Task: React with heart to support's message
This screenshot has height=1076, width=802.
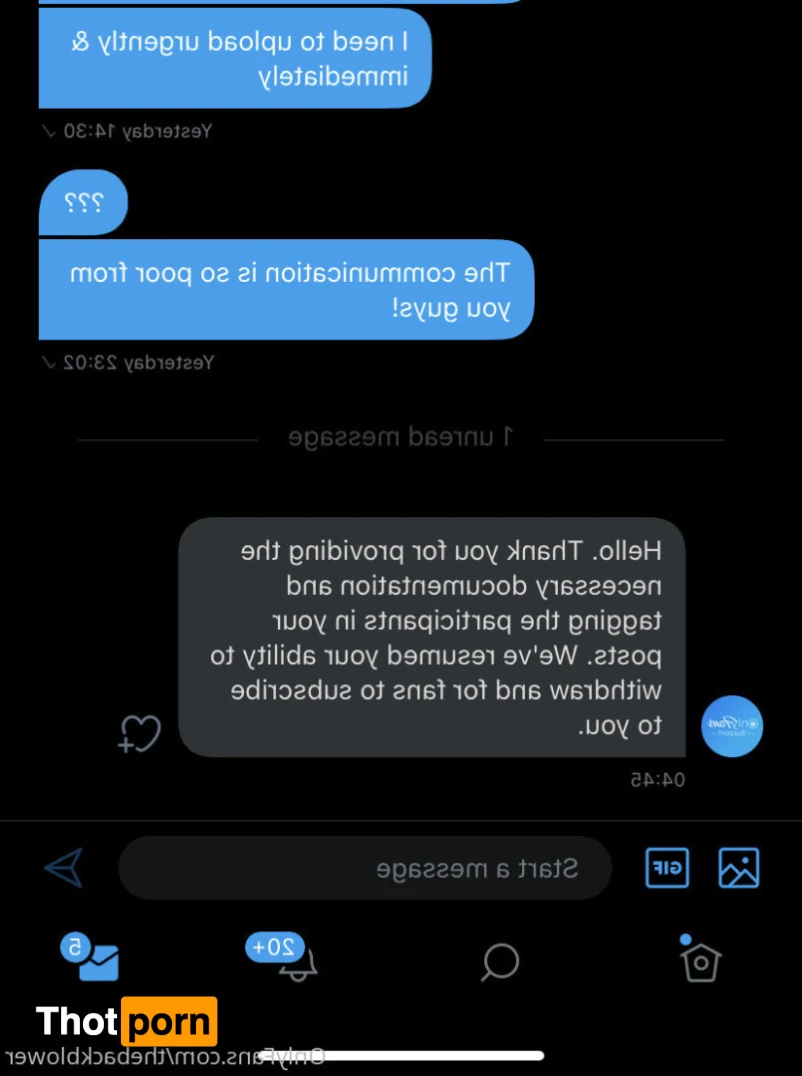Action: point(140,733)
